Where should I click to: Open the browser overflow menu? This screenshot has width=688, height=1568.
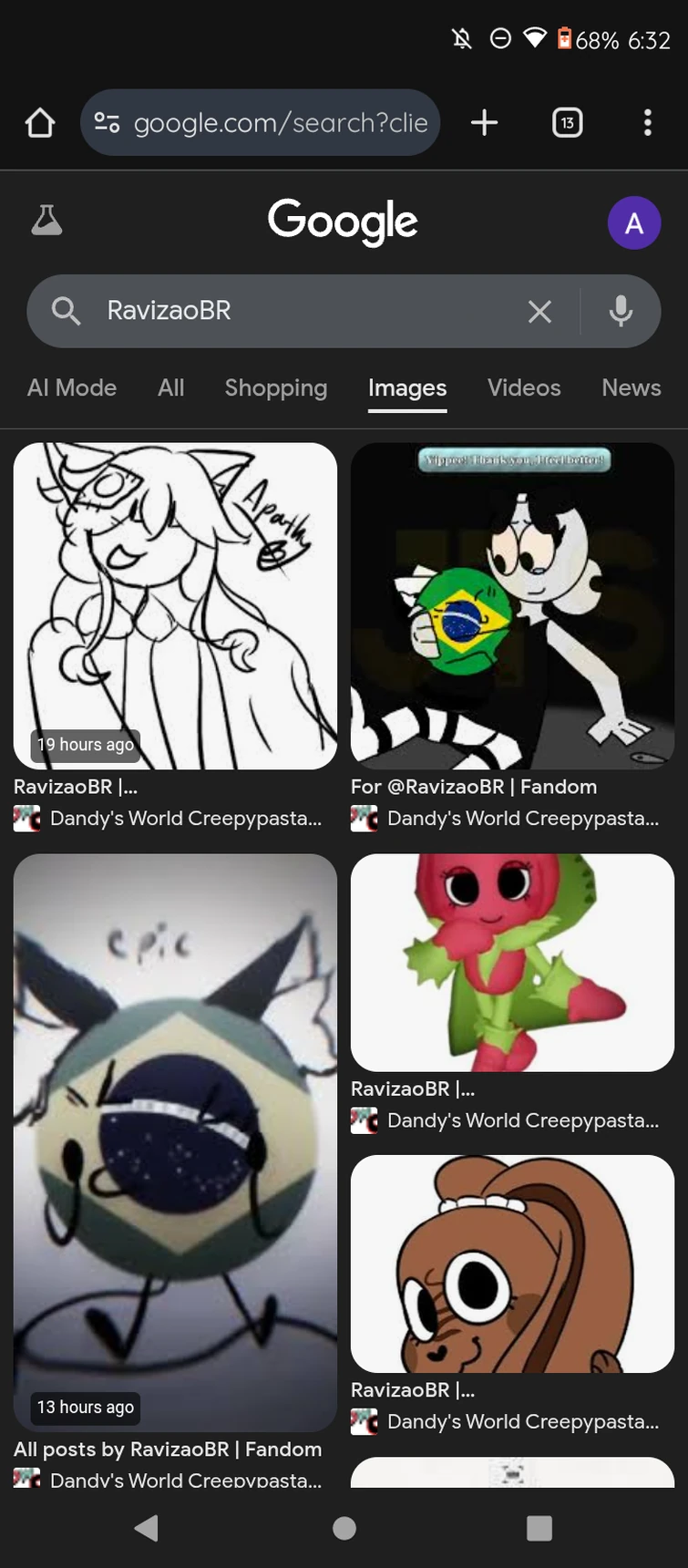[x=647, y=122]
